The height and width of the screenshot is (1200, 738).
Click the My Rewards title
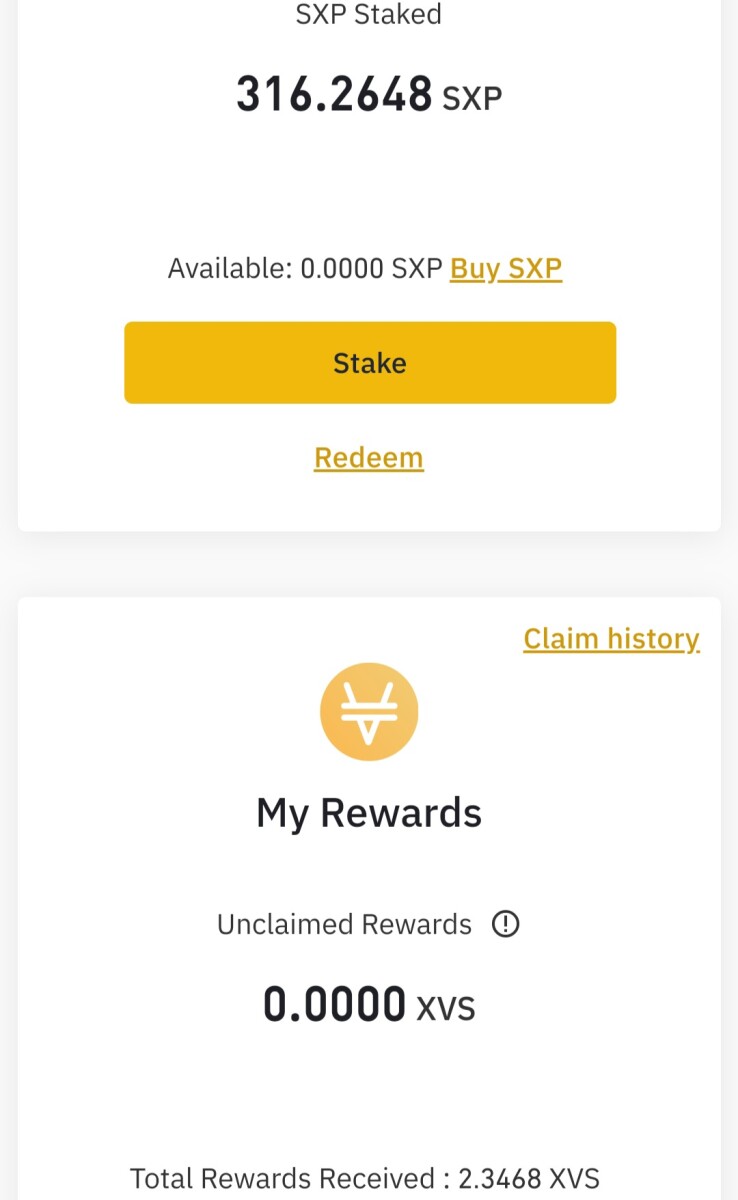click(x=368, y=812)
